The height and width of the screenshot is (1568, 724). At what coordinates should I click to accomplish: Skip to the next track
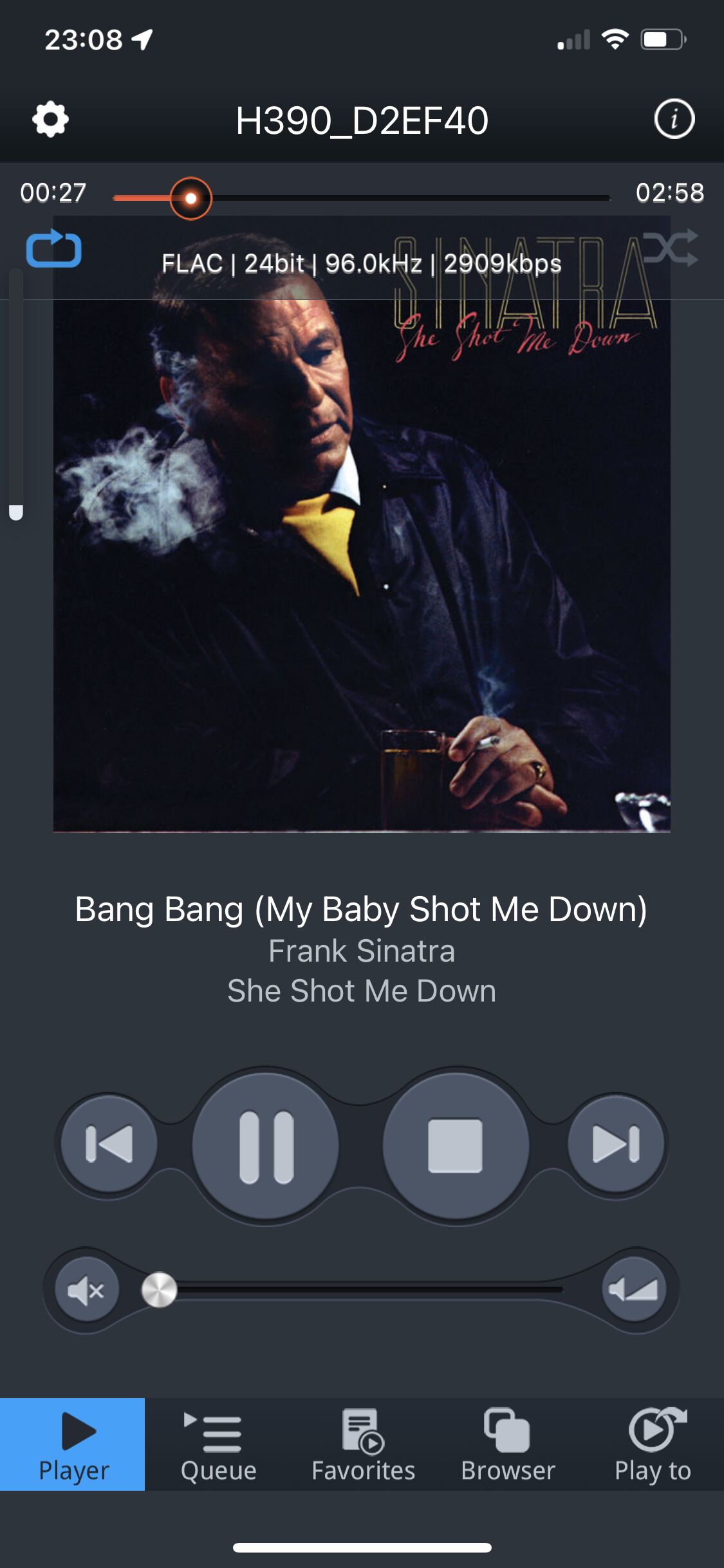click(x=616, y=1143)
